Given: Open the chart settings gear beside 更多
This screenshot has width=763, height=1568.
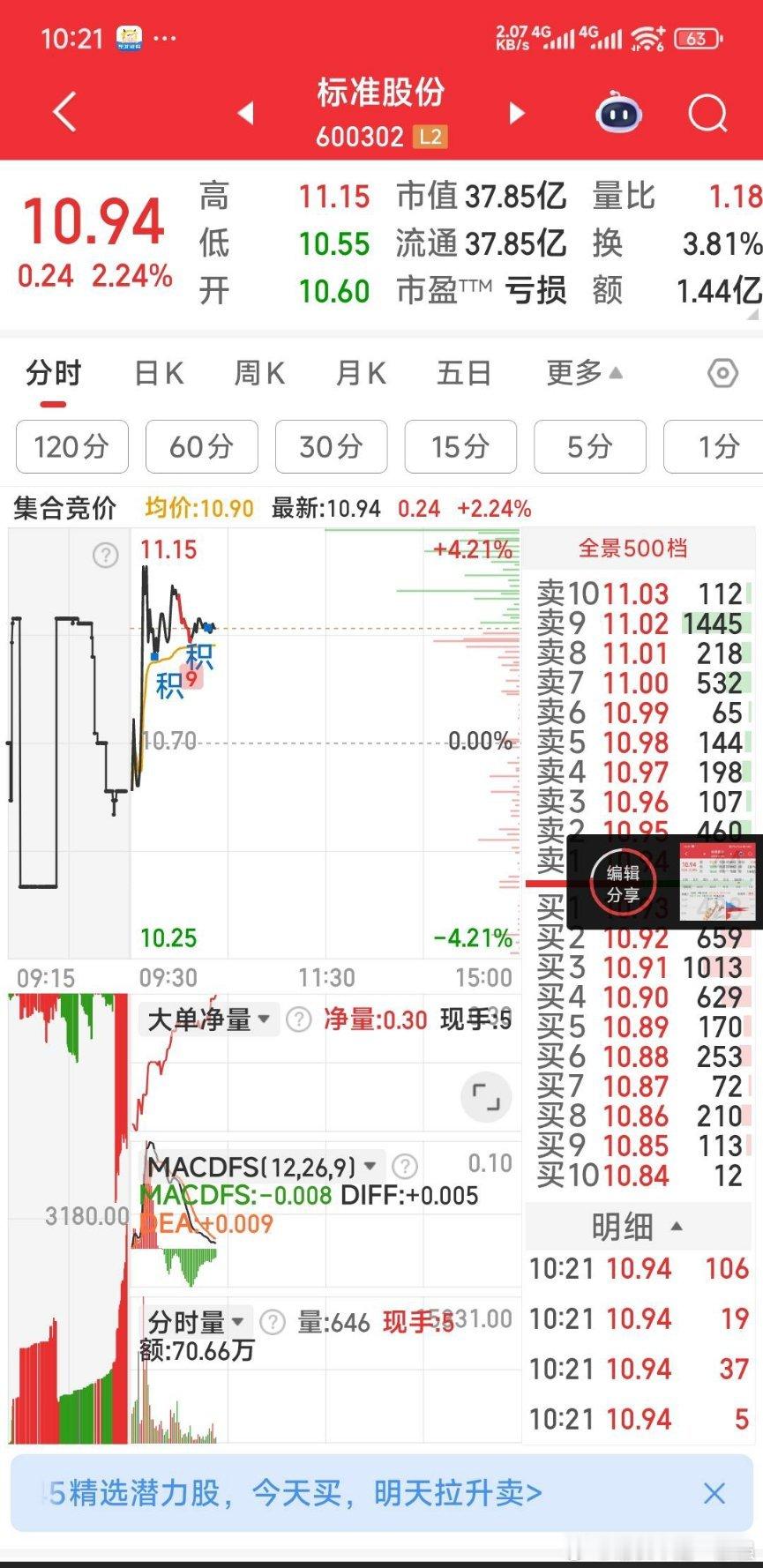Looking at the screenshot, I should point(722,374).
